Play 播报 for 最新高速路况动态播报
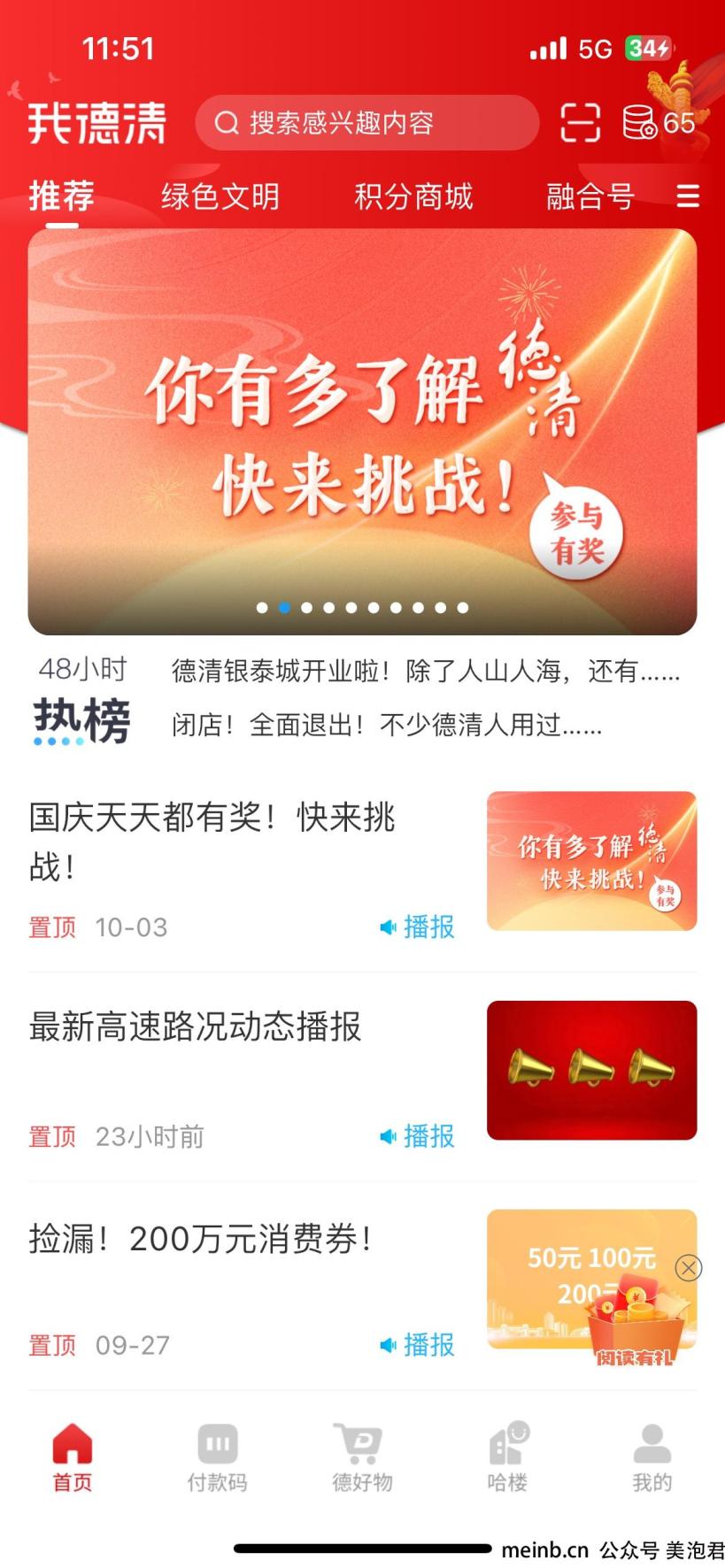 tap(417, 1136)
